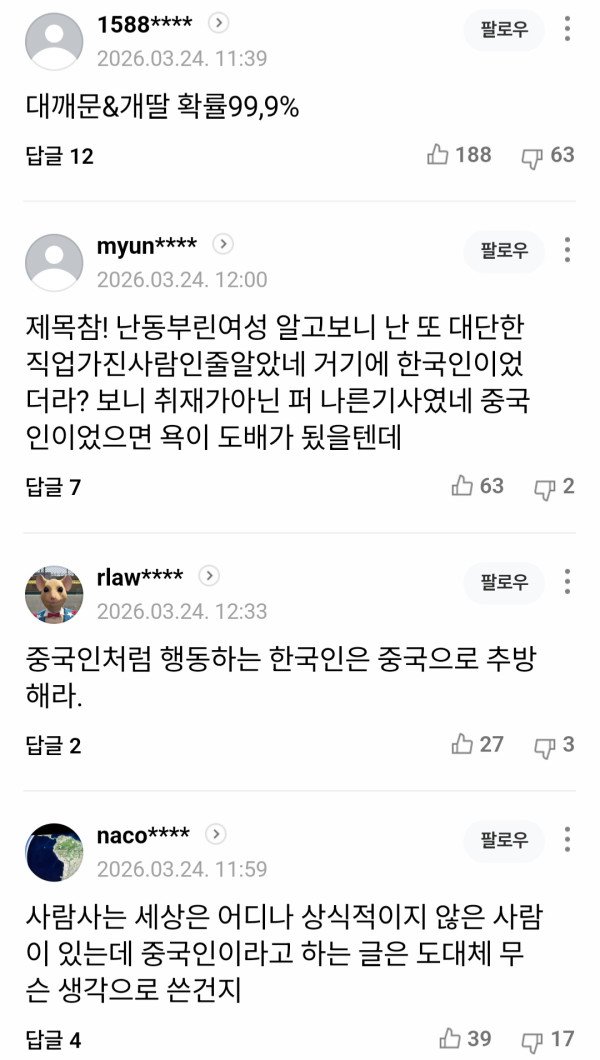Follow user naco****
Screen dimensions: 600x1060
tap(503, 841)
